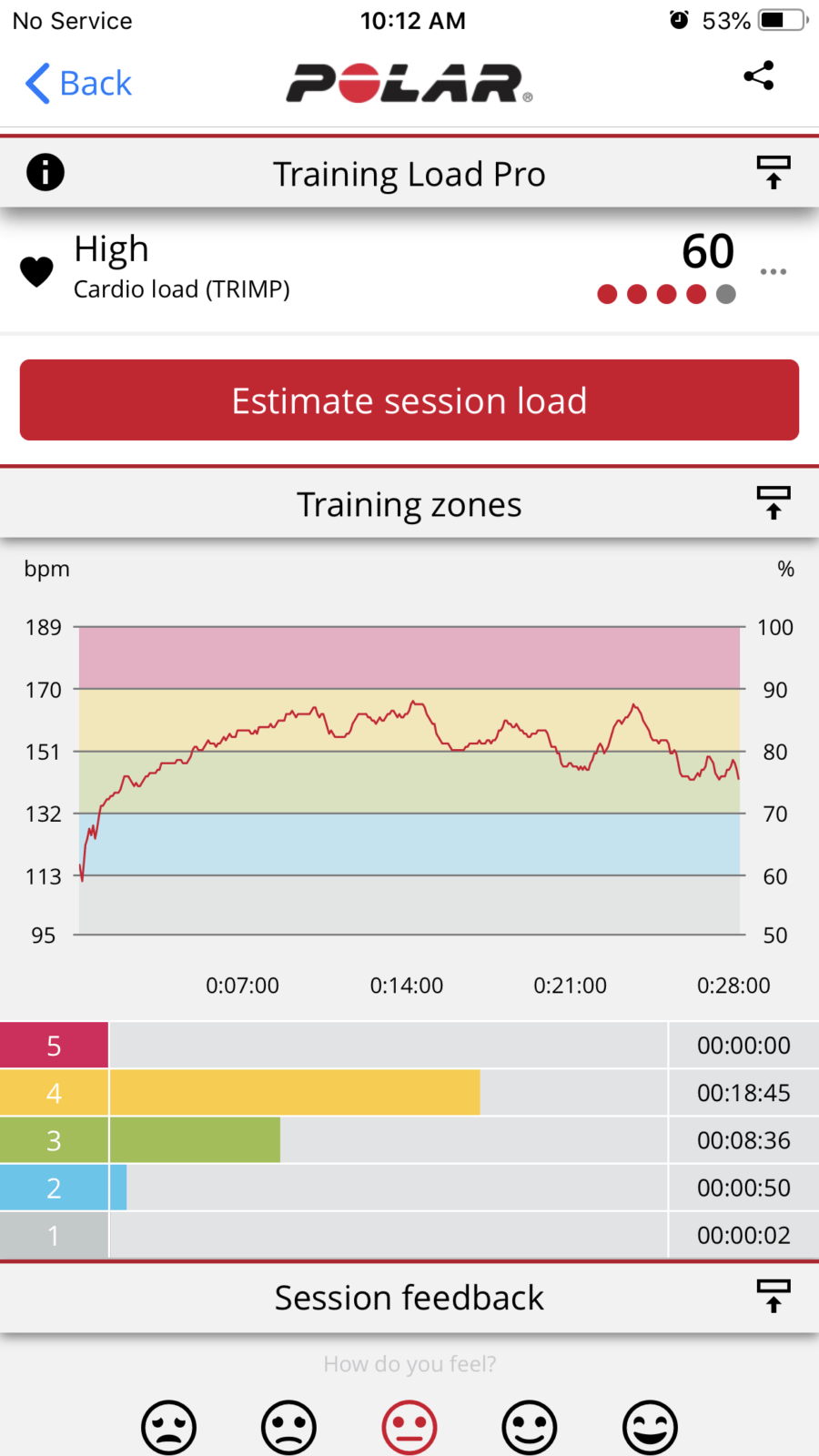Go back to the previous screen
The image size is (819, 1456).
(78, 84)
